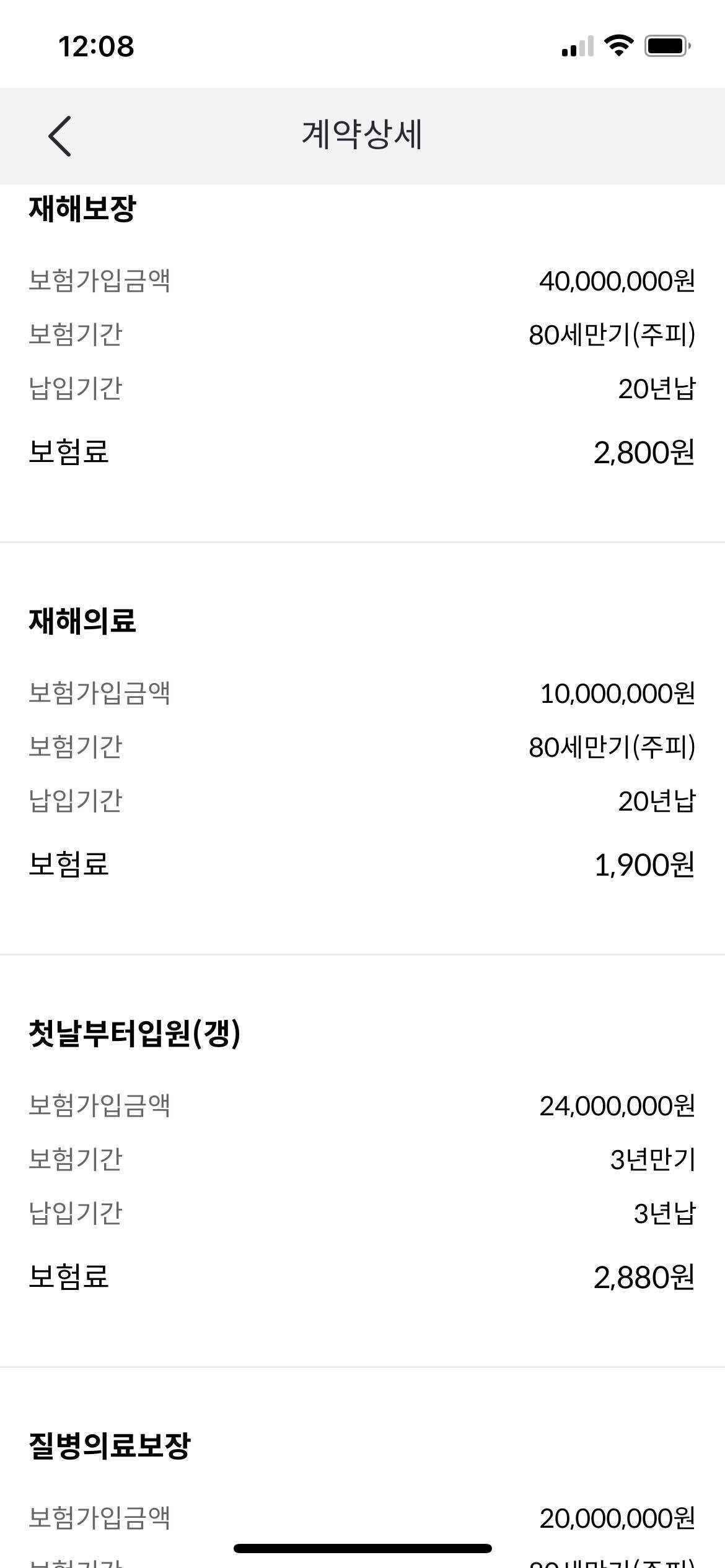Select the 2,800원 premium value
Image resolution: width=725 pixels, height=1568 pixels.
645,451
